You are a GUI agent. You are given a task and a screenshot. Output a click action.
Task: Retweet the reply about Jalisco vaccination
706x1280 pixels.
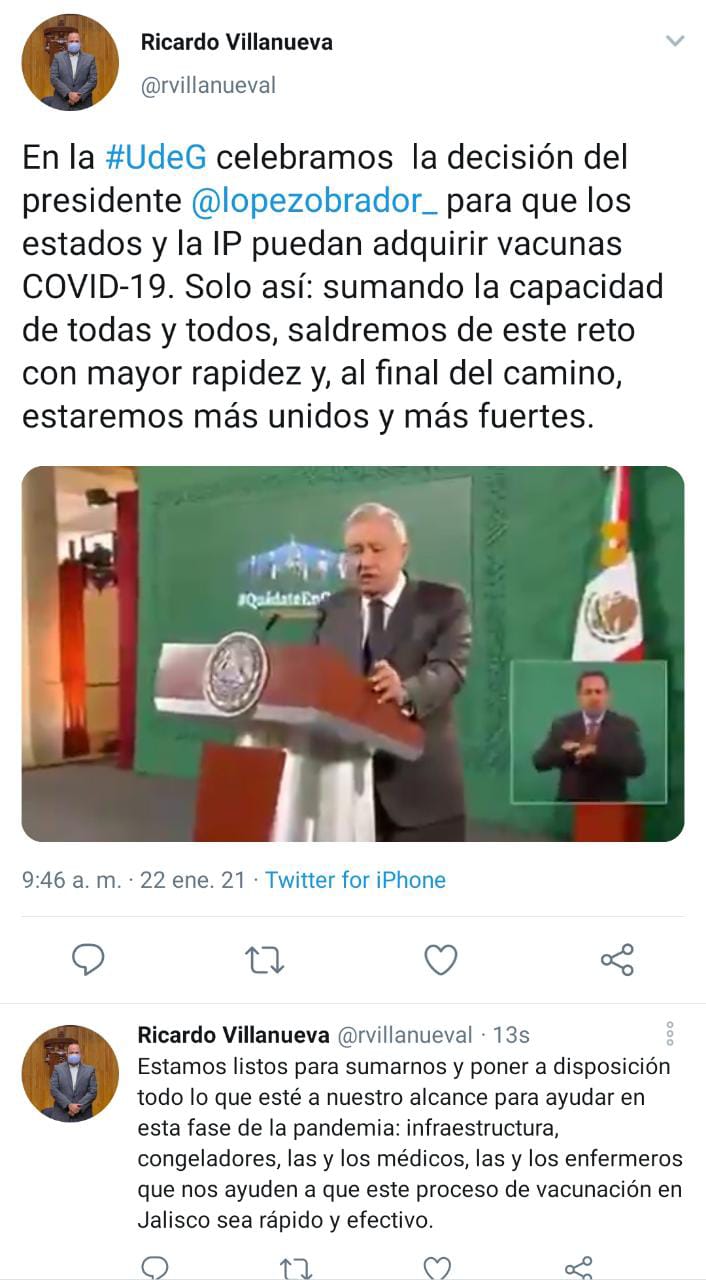[295, 1267]
